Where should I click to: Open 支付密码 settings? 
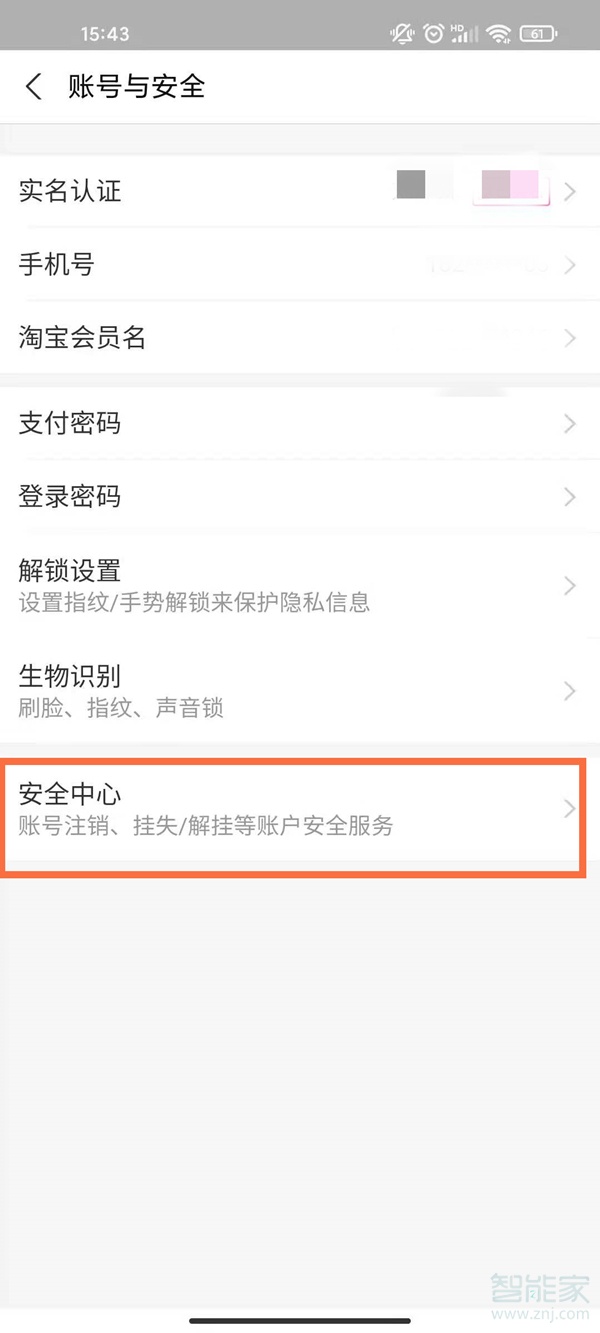(300, 424)
